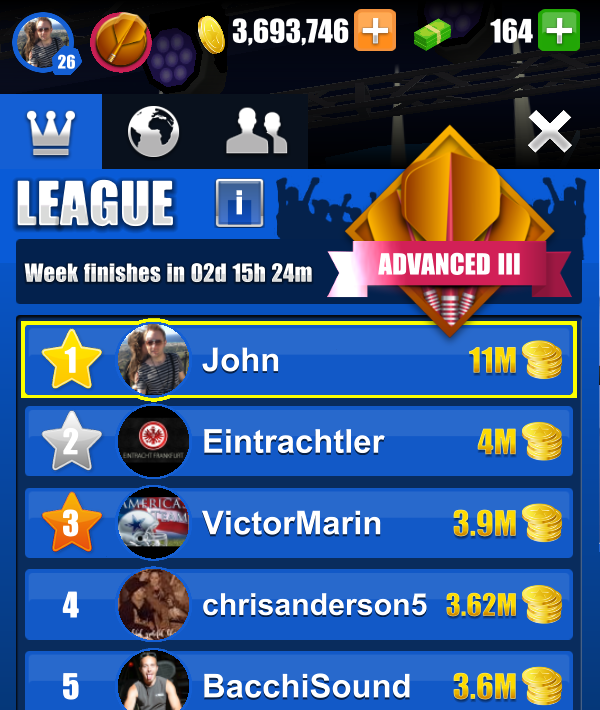The width and height of the screenshot is (600, 710).
Task: Switch to the League crown tab
Action: point(50,131)
